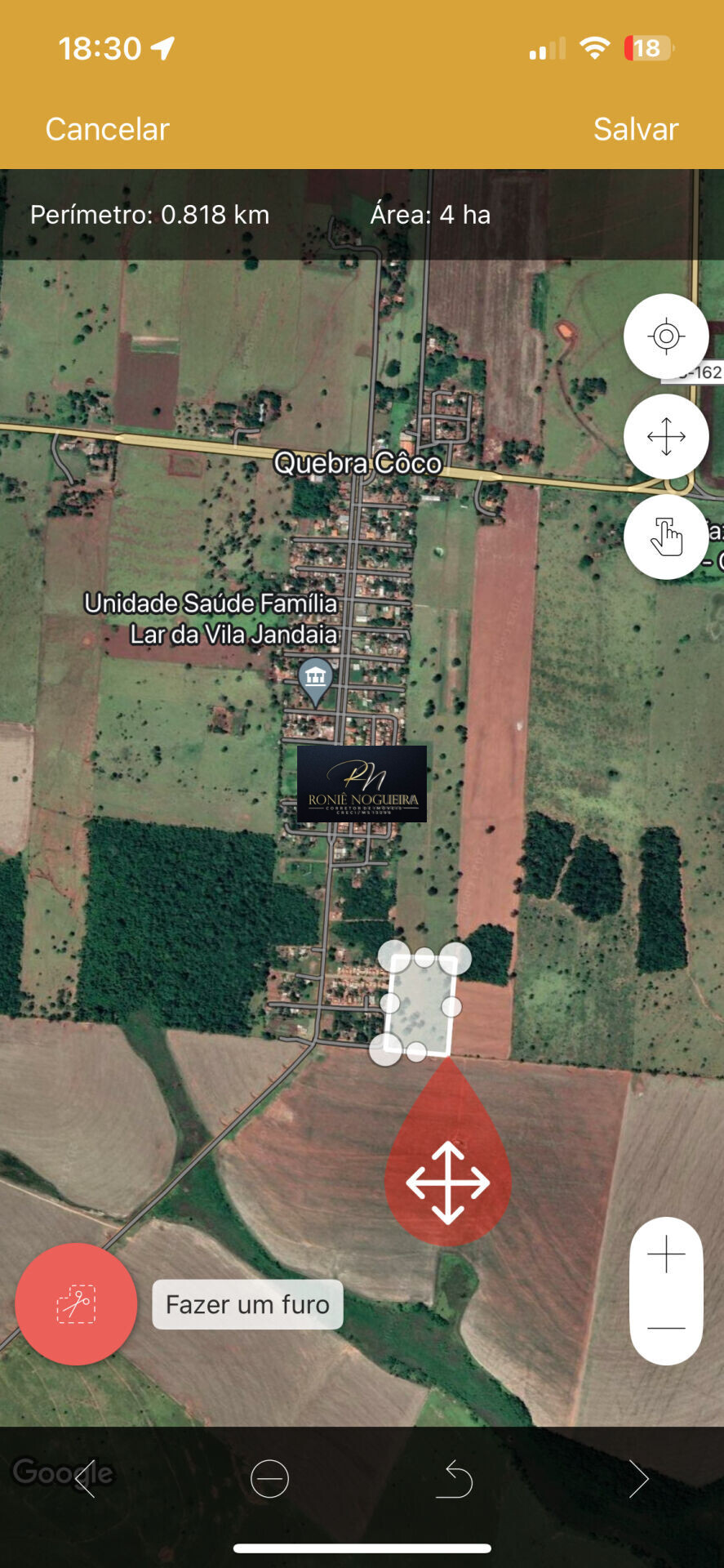Undo the last edit

pos(454,1479)
